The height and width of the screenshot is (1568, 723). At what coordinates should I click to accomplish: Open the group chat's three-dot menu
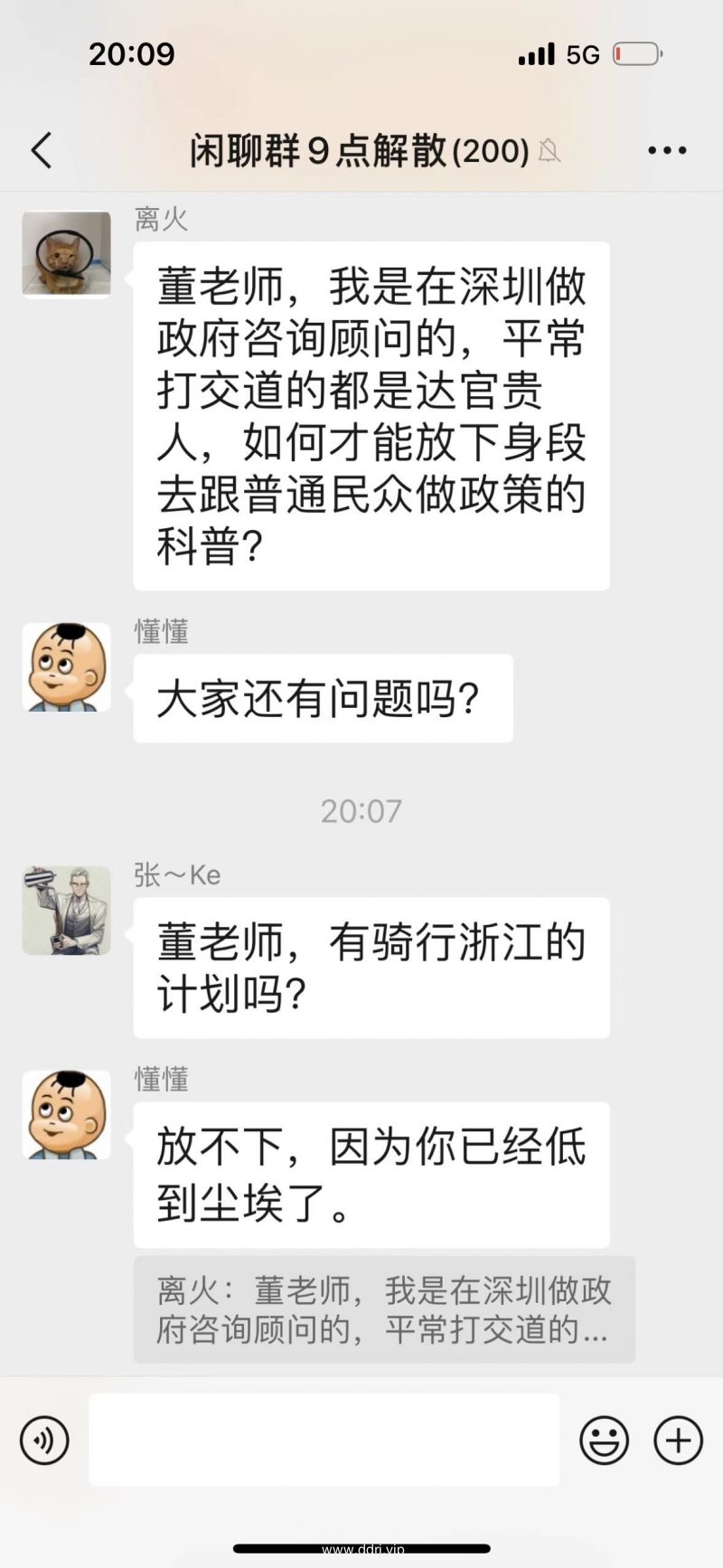[x=667, y=151]
